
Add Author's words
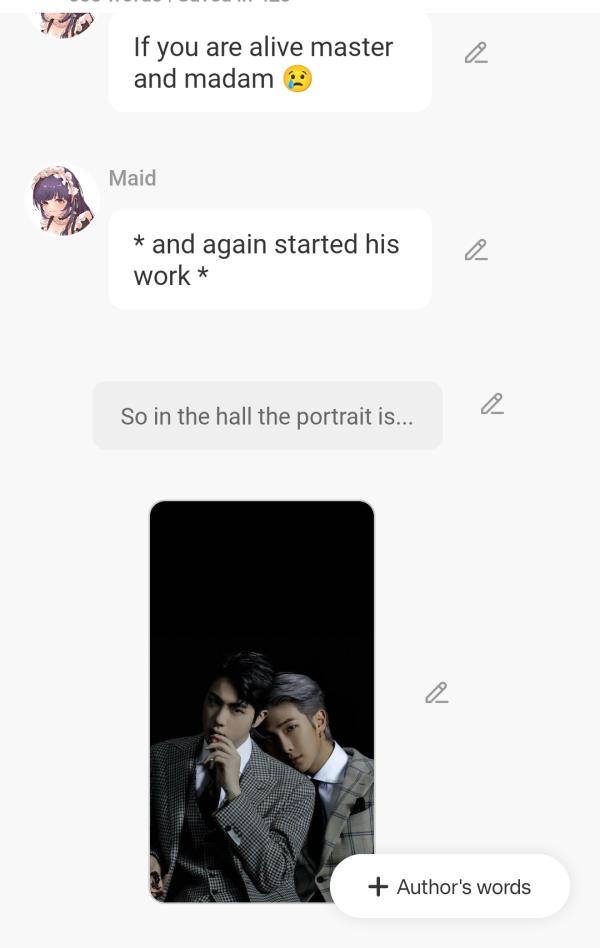click(450, 887)
